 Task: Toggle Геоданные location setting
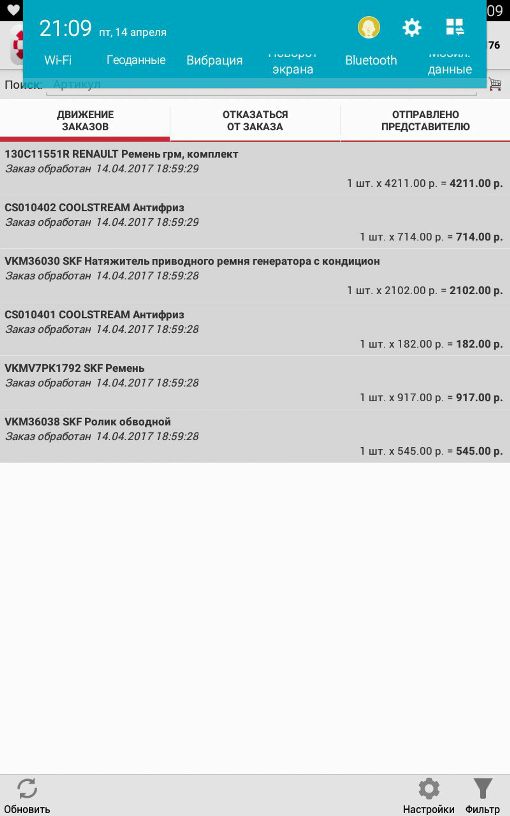tap(136, 60)
